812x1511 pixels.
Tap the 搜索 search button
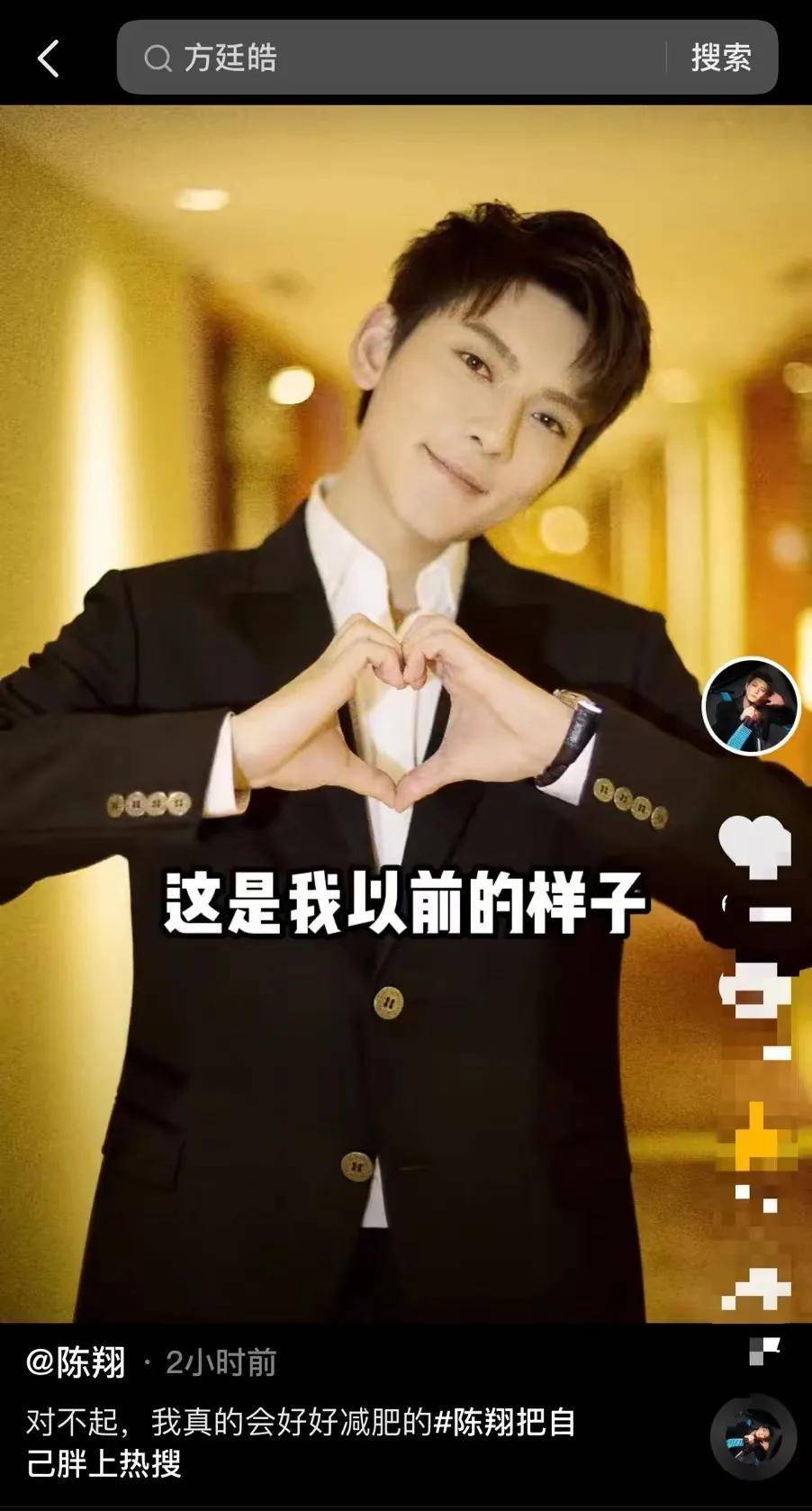tap(721, 59)
